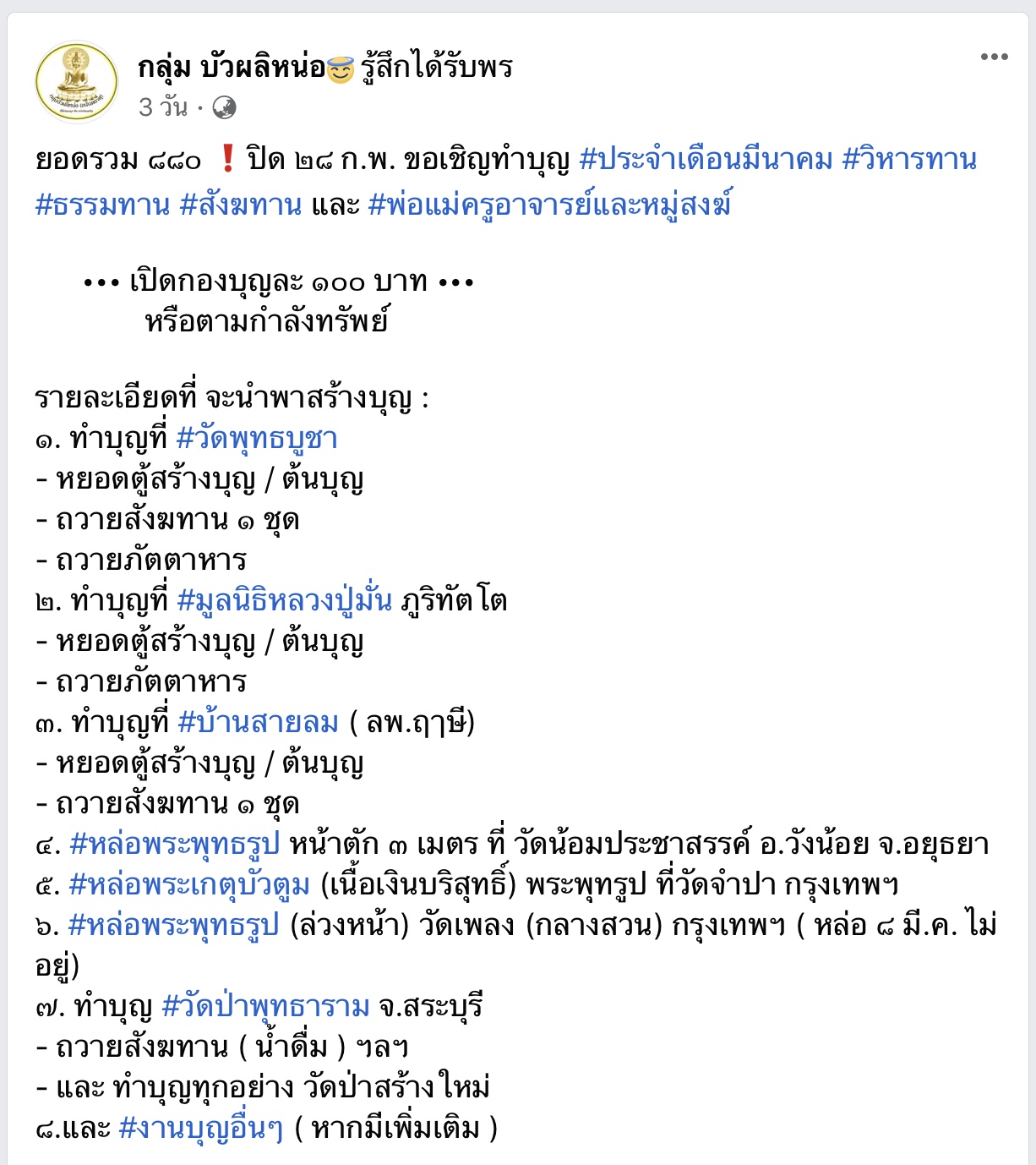Open hashtag #มูลนิธิหลวงปู่มั่น
This screenshot has width=1036, height=1165.
click(285, 600)
